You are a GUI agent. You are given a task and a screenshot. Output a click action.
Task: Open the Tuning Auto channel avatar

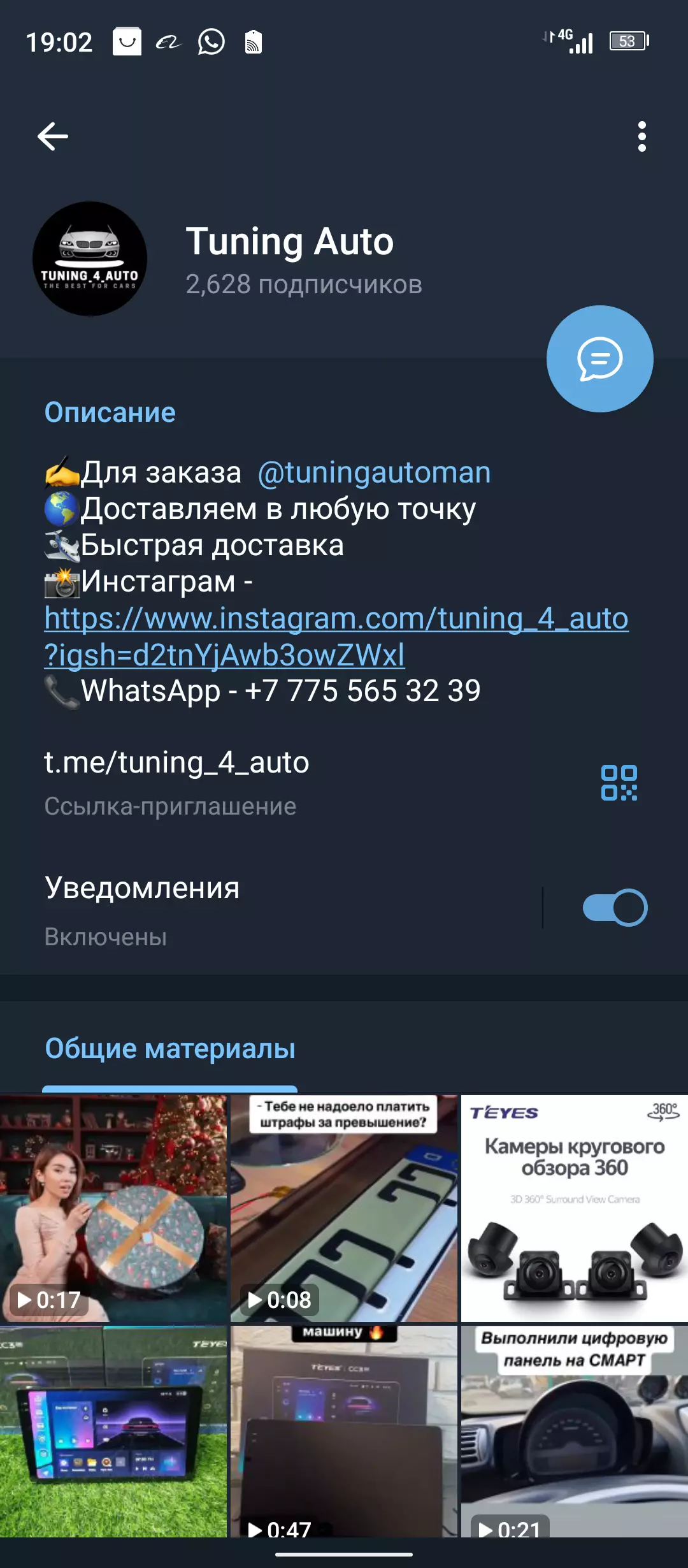[x=90, y=259]
